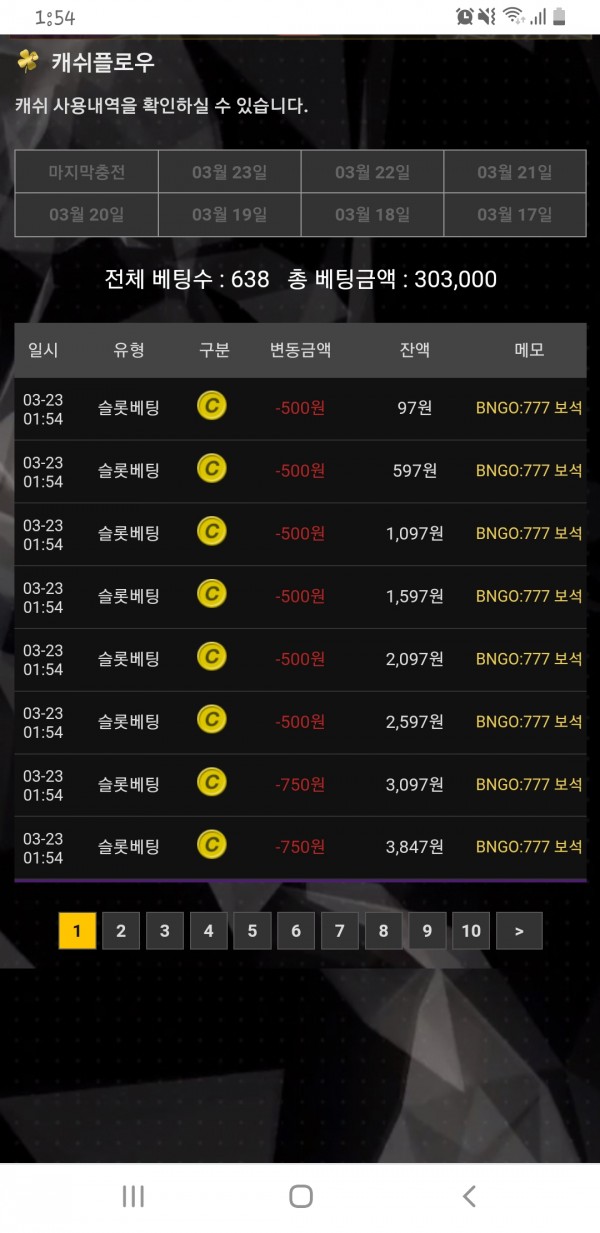The image size is (600, 1233).
Task: Show the 03월 20일 history
Action: click(87, 214)
